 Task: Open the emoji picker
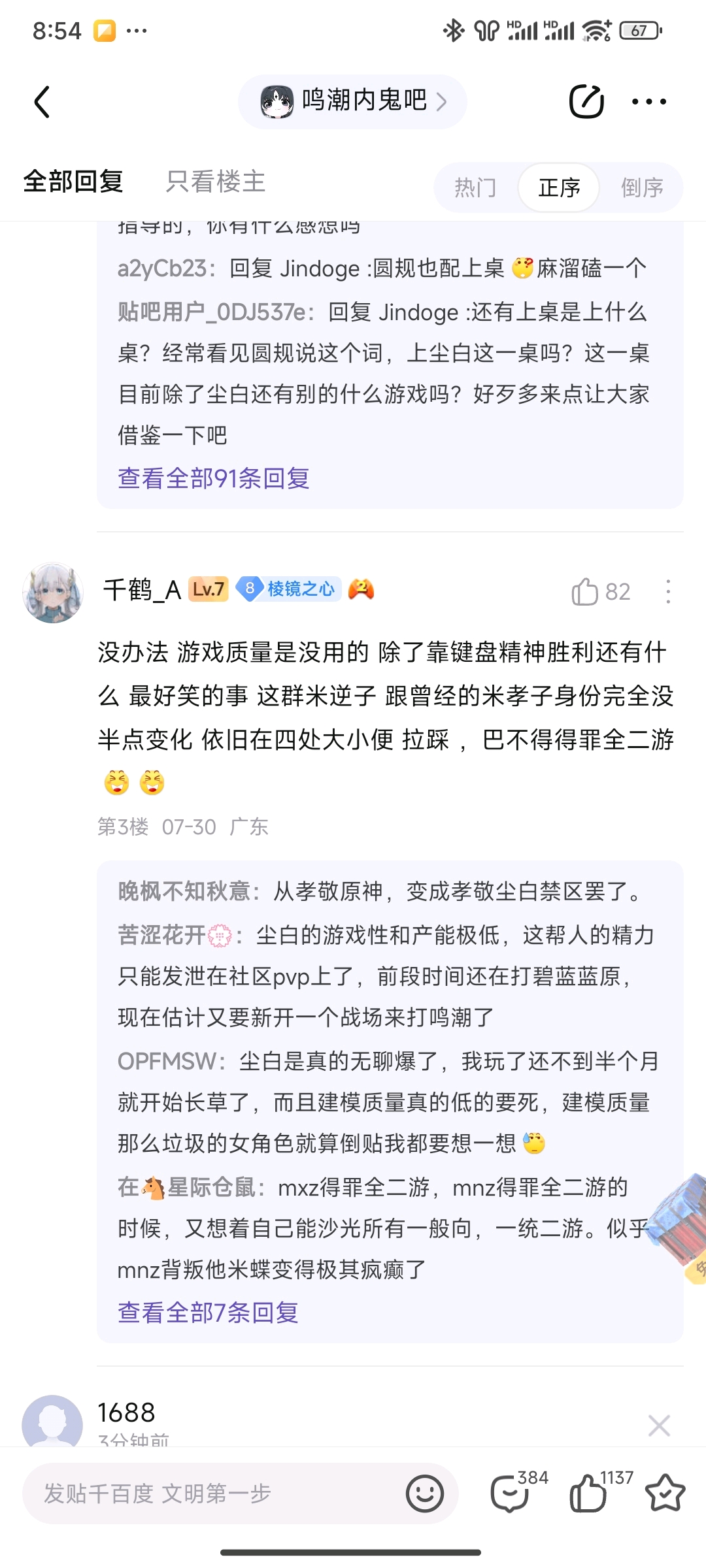[x=425, y=1494]
